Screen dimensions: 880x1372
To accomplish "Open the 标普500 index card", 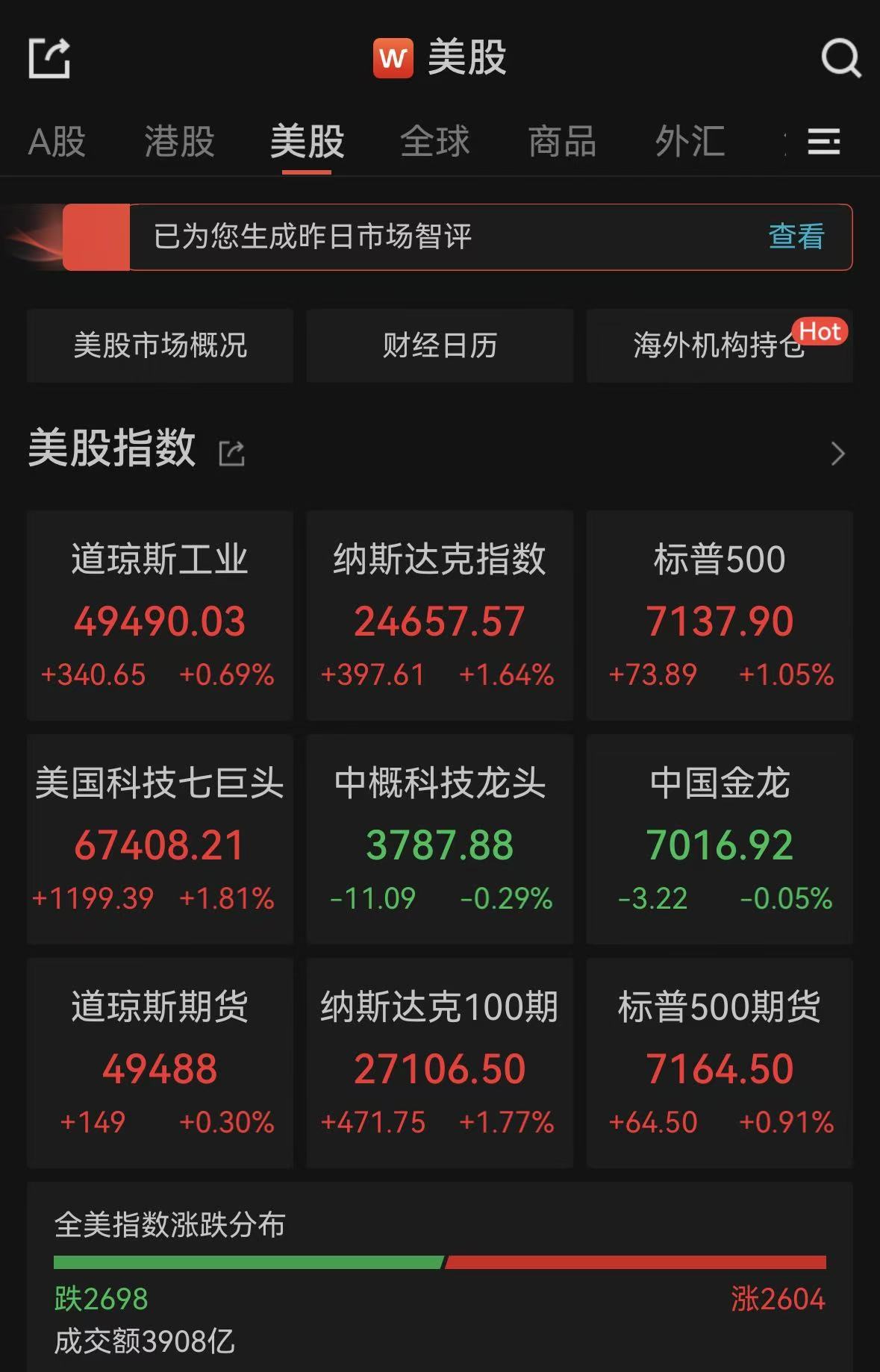I will (719, 615).
